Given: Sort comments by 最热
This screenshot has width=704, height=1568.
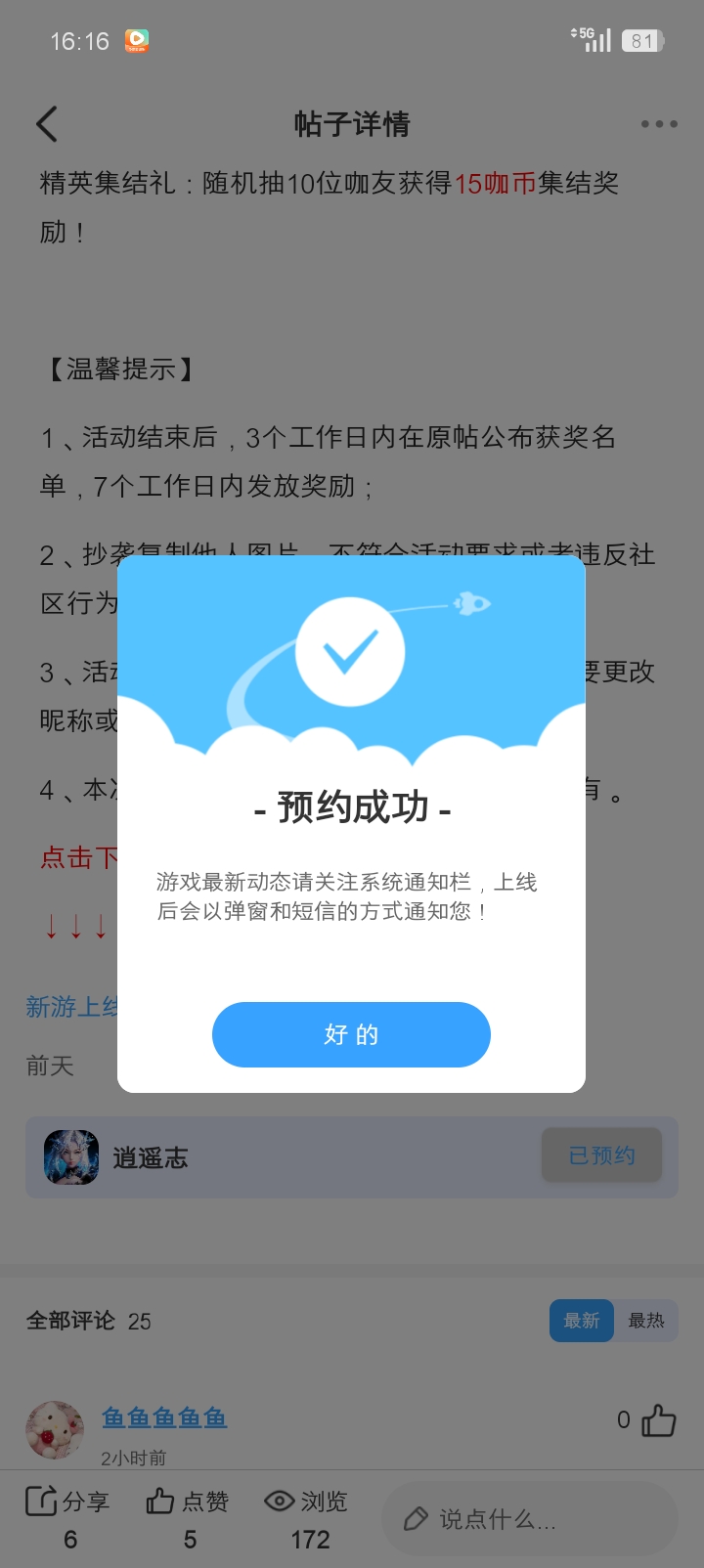Looking at the screenshot, I should [645, 1321].
